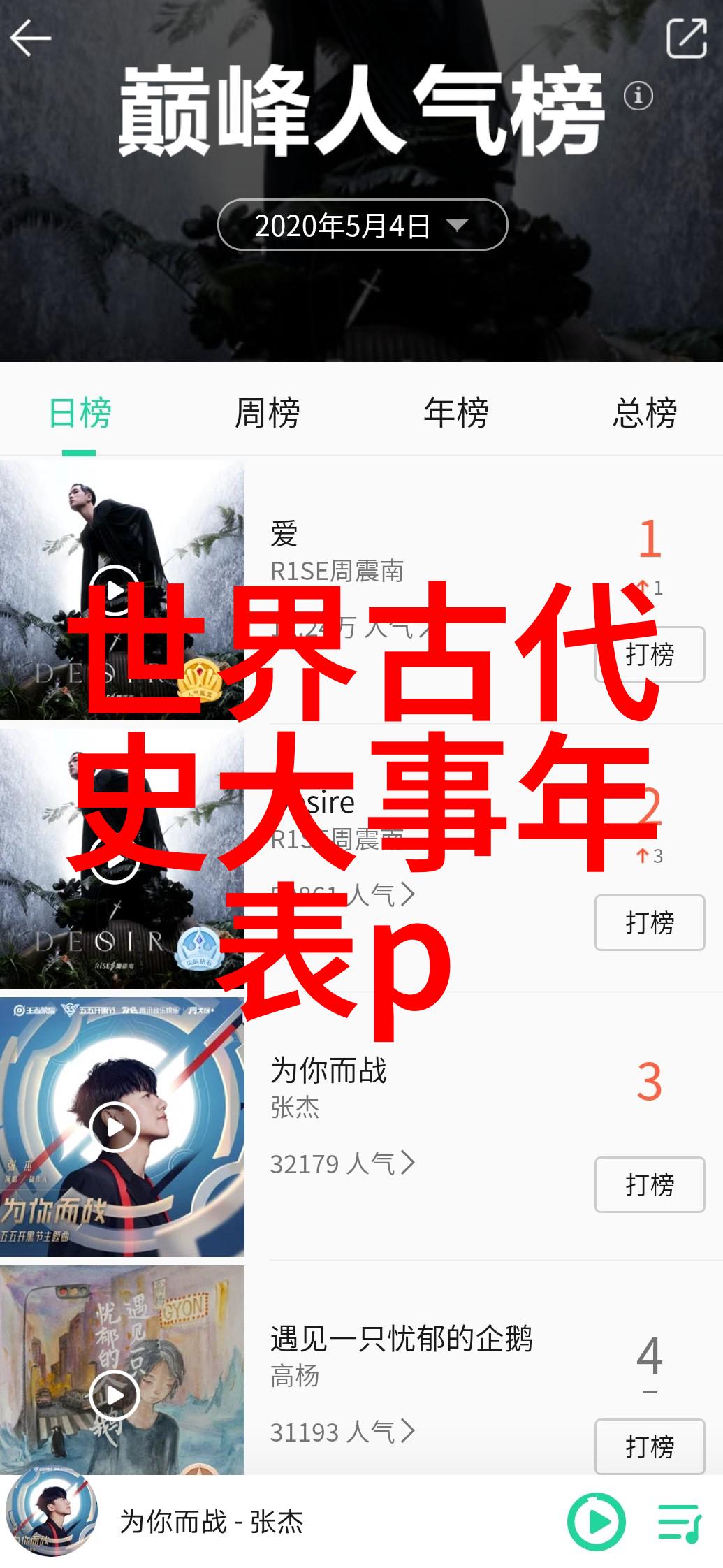
Task: Tap 打榜 for 遇见一只忧郁的企鹅
Action: (x=650, y=1446)
